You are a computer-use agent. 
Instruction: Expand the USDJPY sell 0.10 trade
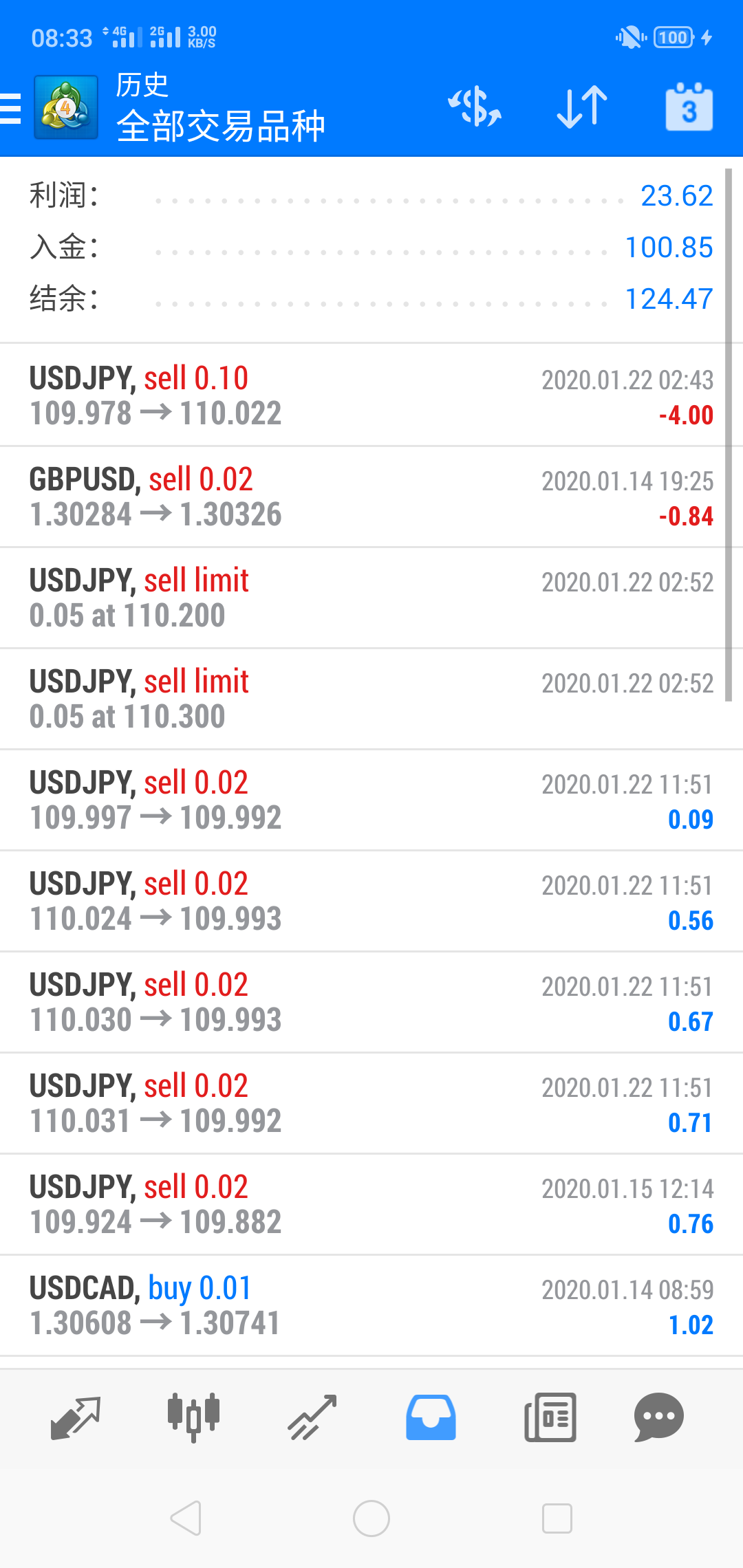coord(371,396)
